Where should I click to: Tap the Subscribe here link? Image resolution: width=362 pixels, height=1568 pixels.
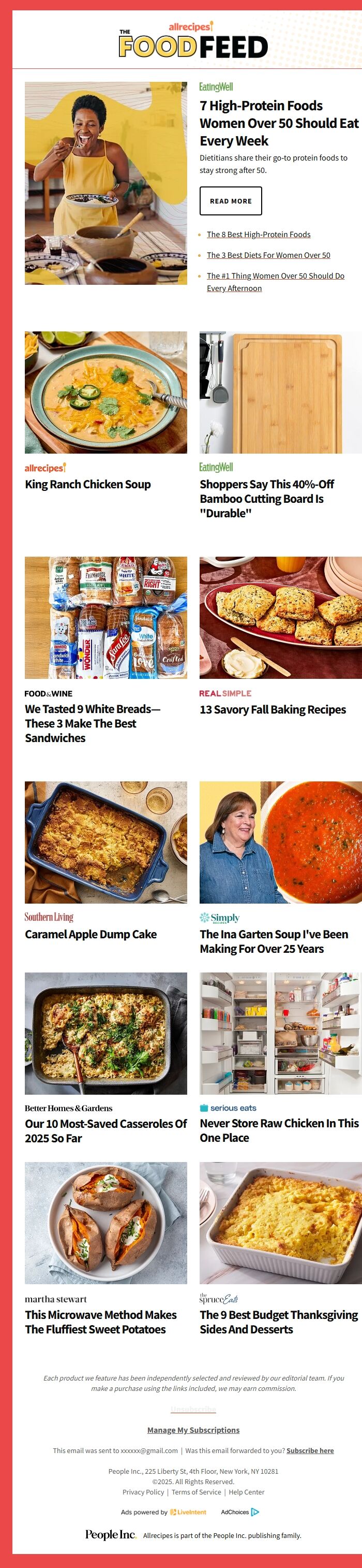pyautogui.click(x=310, y=1450)
